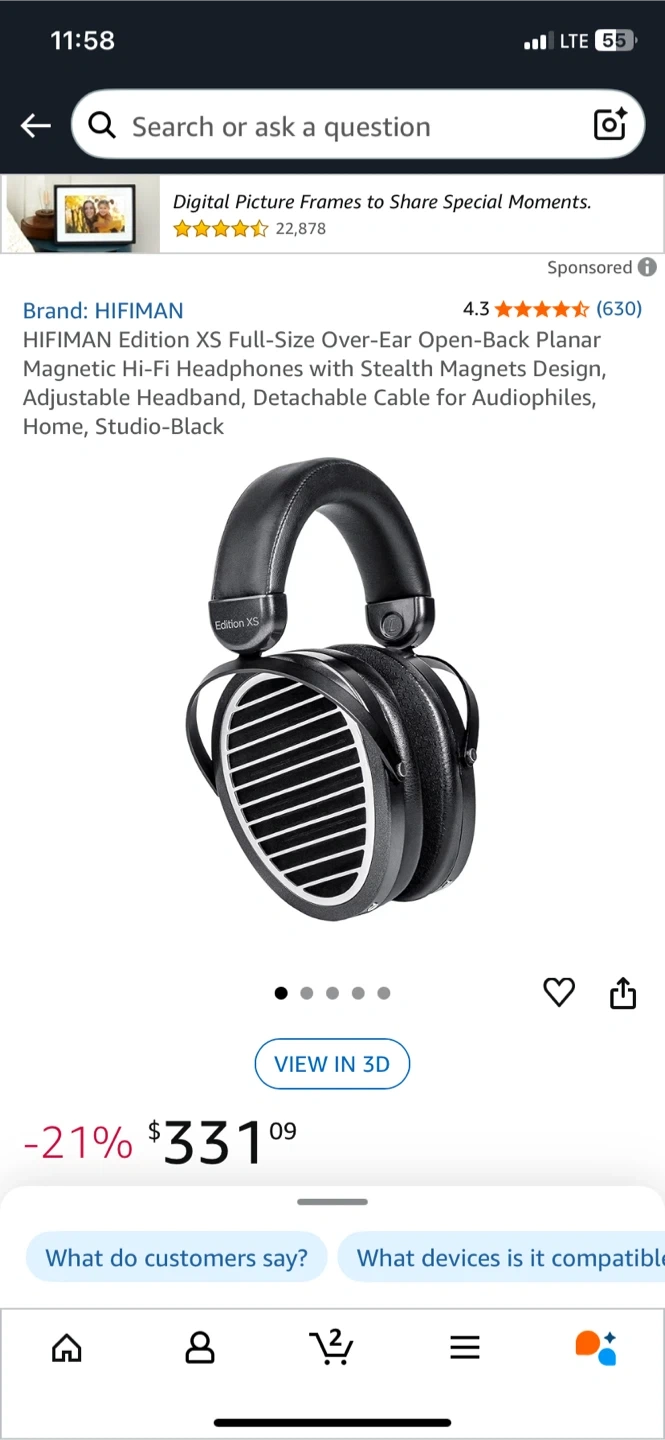The width and height of the screenshot is (665, 1440).
Task: Go to the Home tab
Action: point(67,1348)
